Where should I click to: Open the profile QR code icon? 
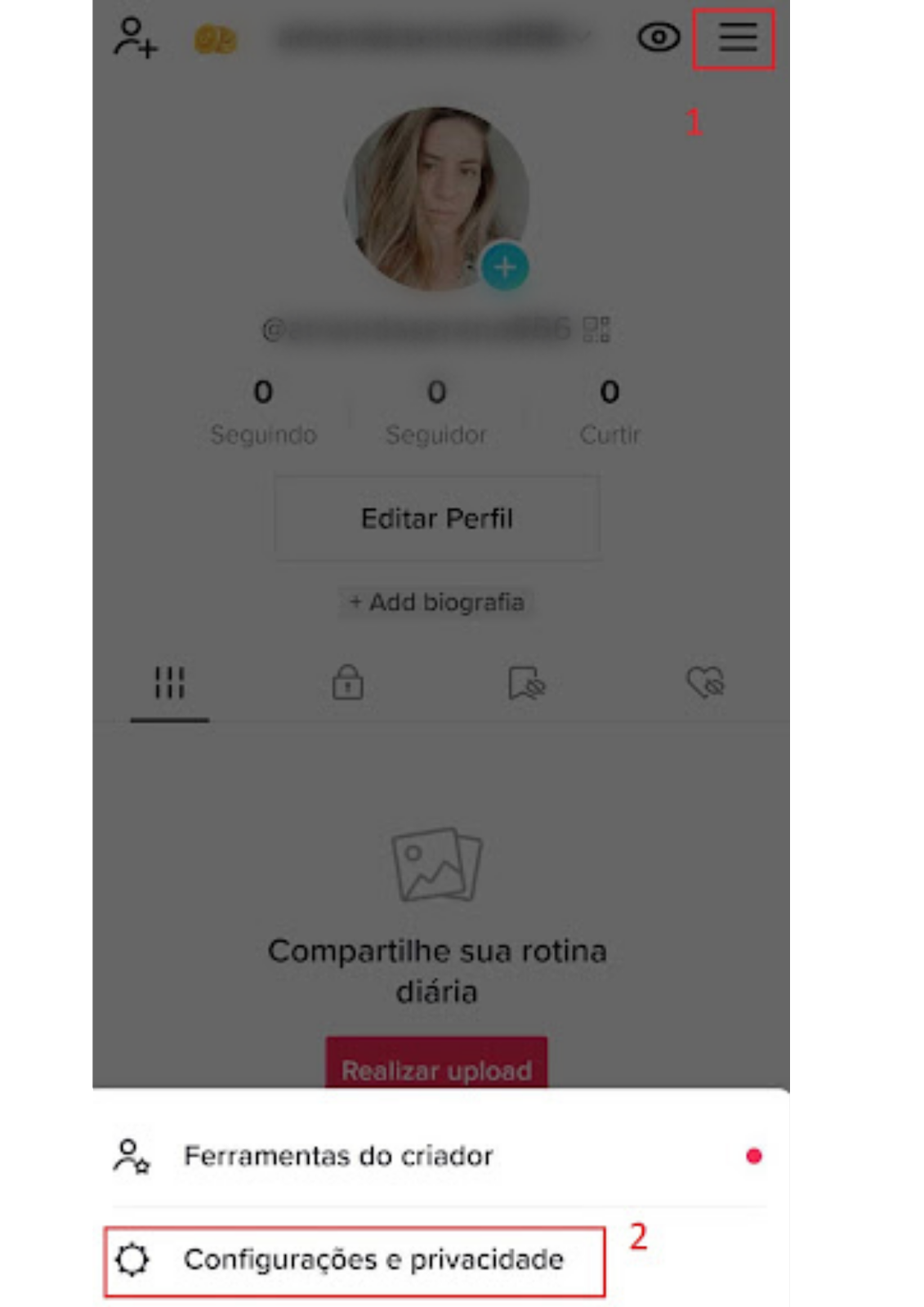tap(596, 329)
